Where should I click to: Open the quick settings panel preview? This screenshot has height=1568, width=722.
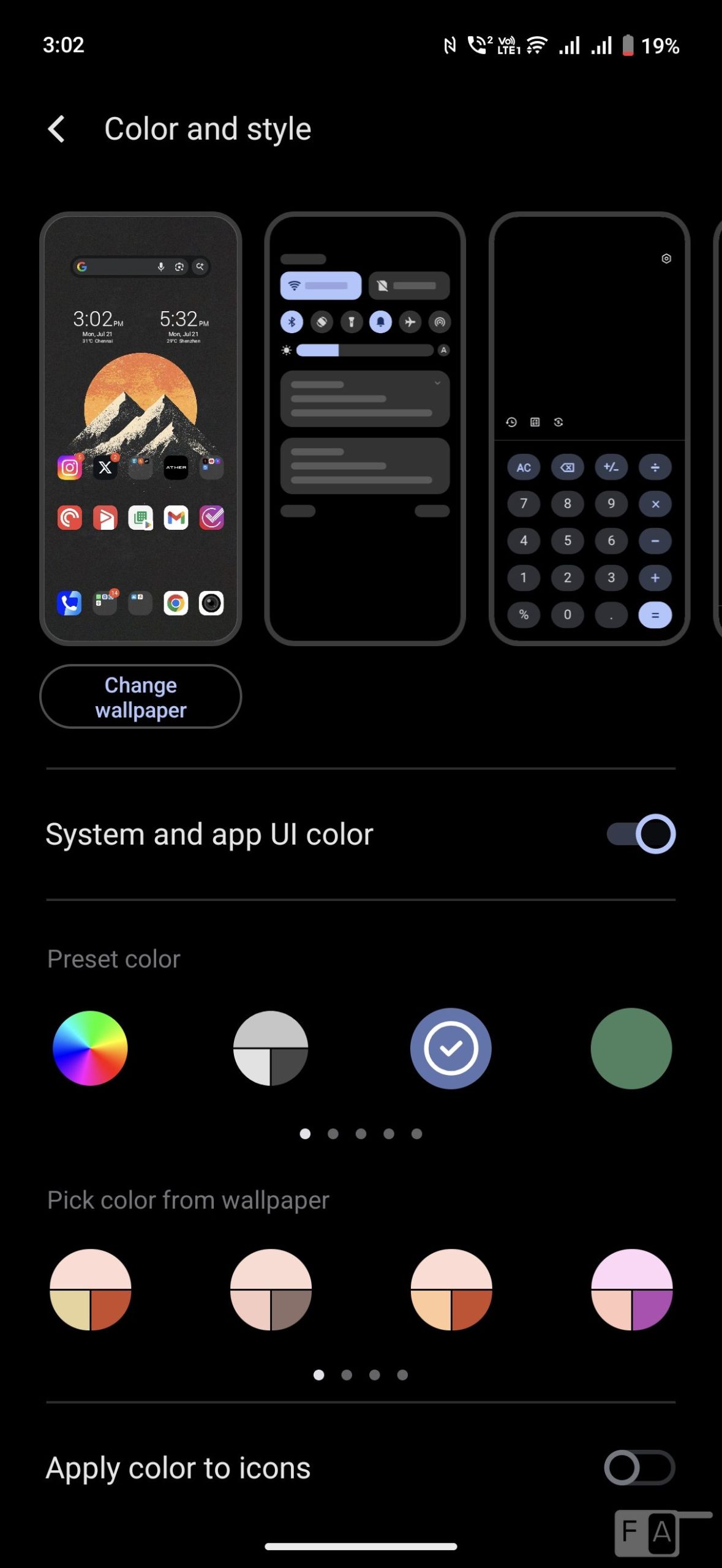click(365, 428)
